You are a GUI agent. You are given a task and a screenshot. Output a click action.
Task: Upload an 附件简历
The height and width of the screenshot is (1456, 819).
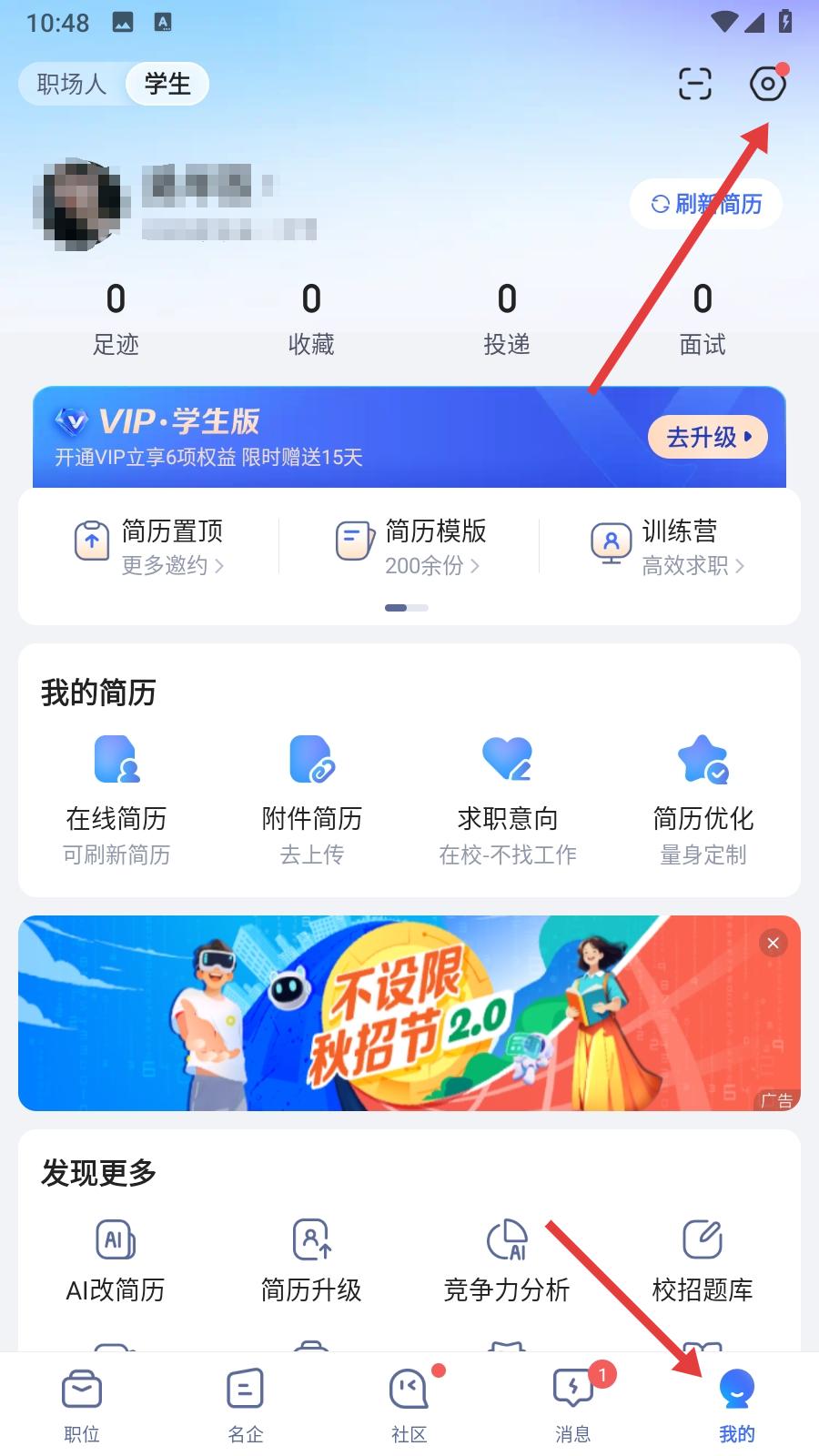312,798
